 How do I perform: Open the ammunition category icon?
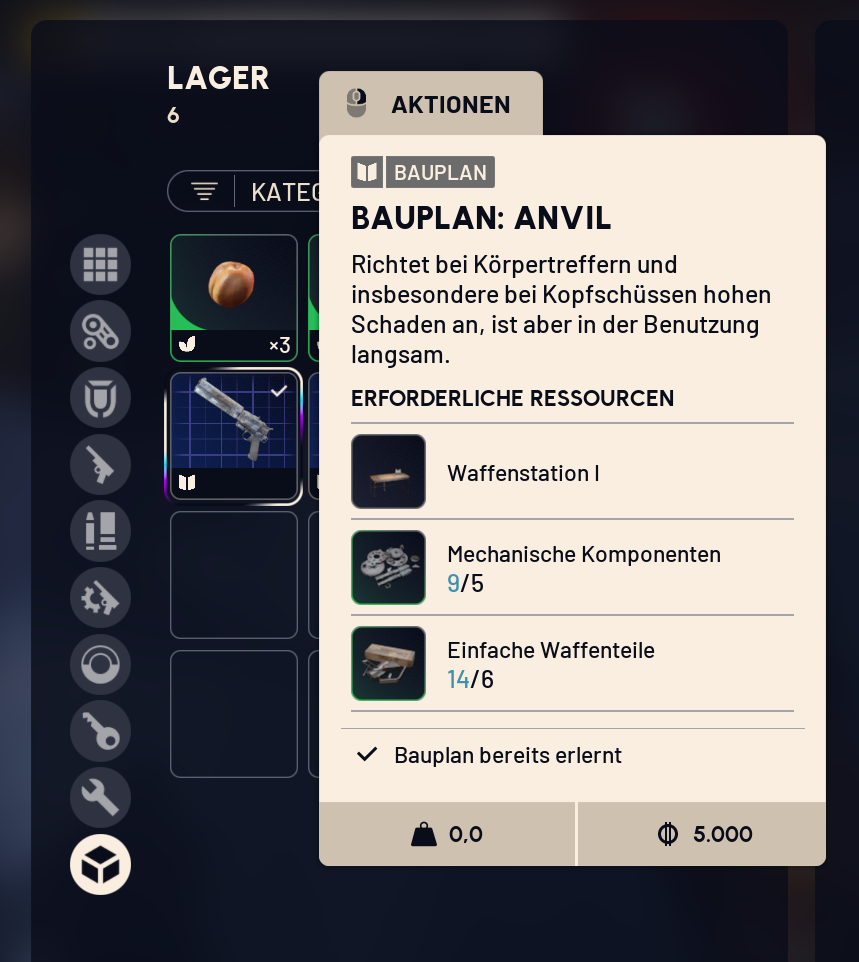pos(100,531)
